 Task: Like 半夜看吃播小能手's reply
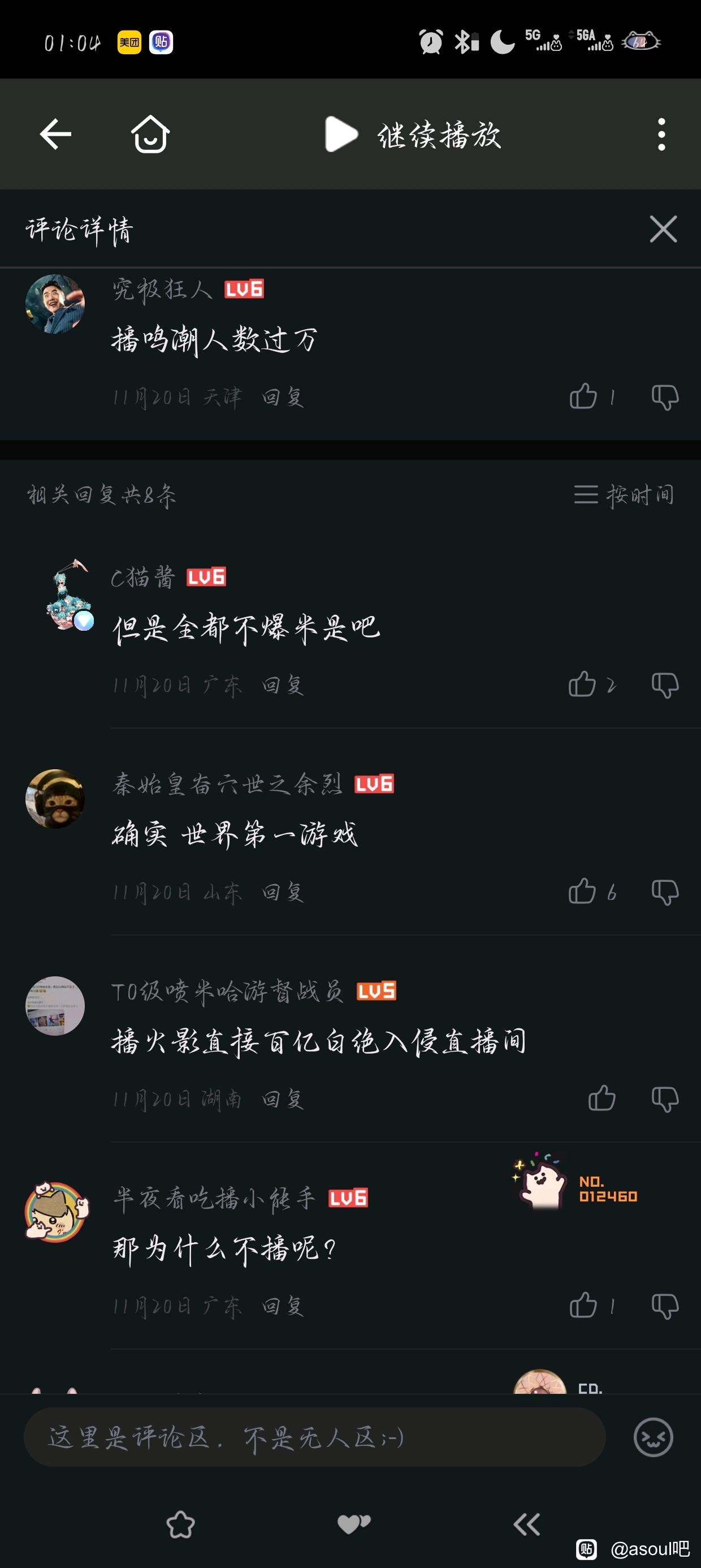point(583,1306)
